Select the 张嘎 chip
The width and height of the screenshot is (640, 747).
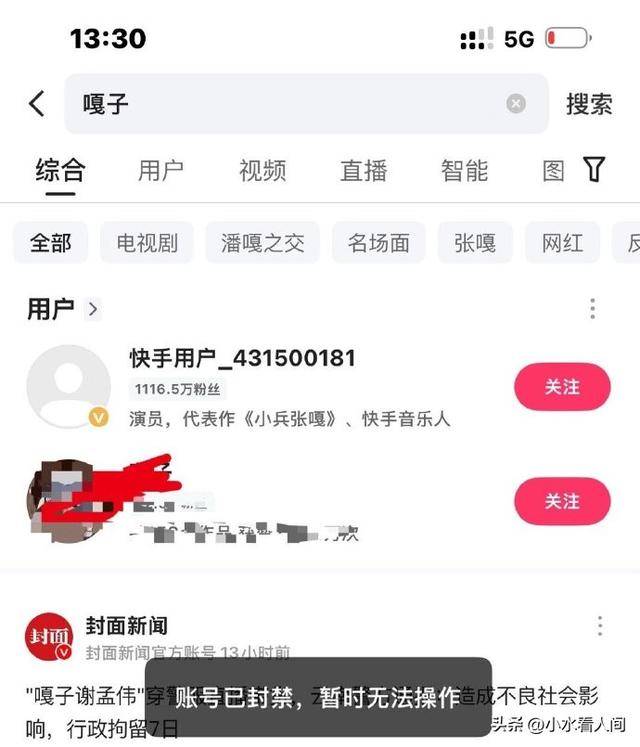coord(475,242)
